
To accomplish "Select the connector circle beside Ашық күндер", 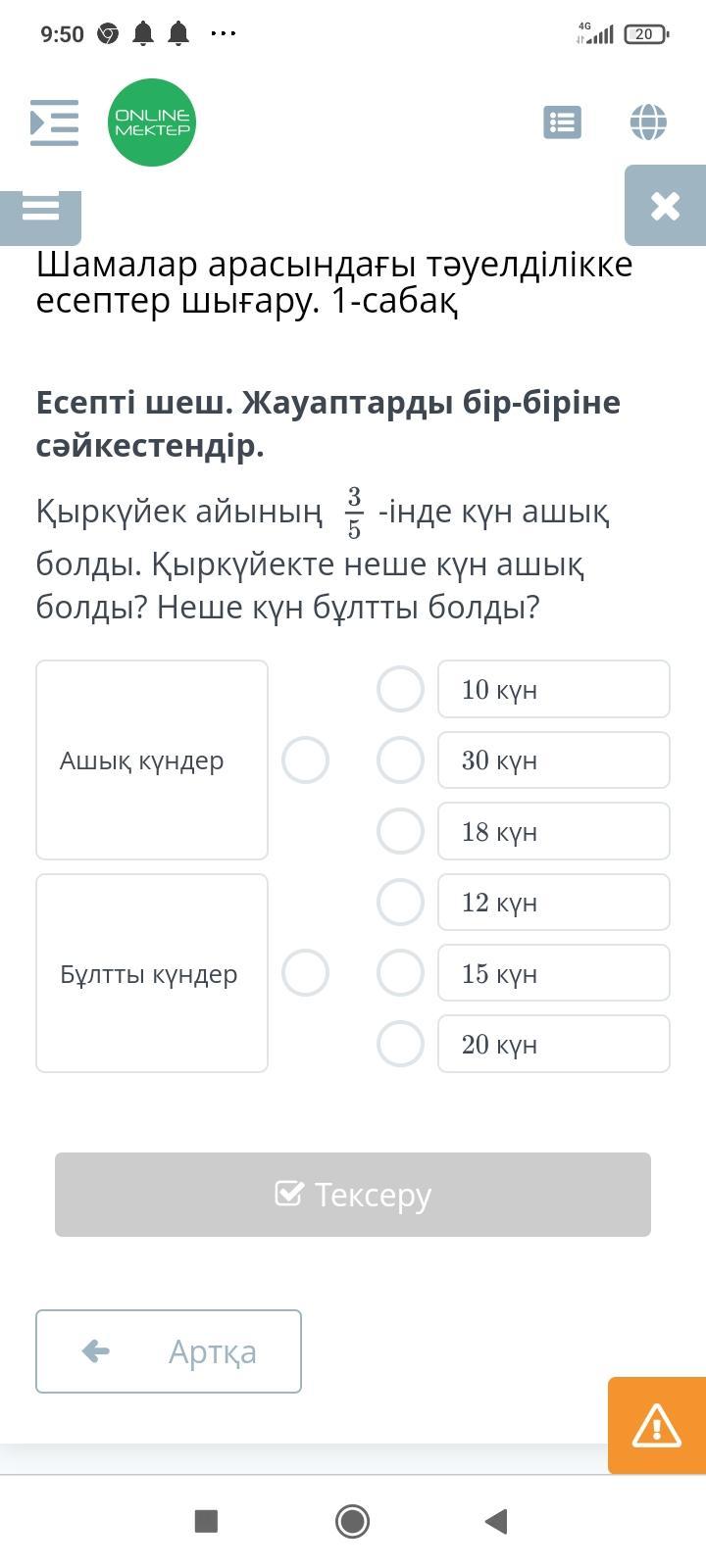I will click(x=305, y=760).
